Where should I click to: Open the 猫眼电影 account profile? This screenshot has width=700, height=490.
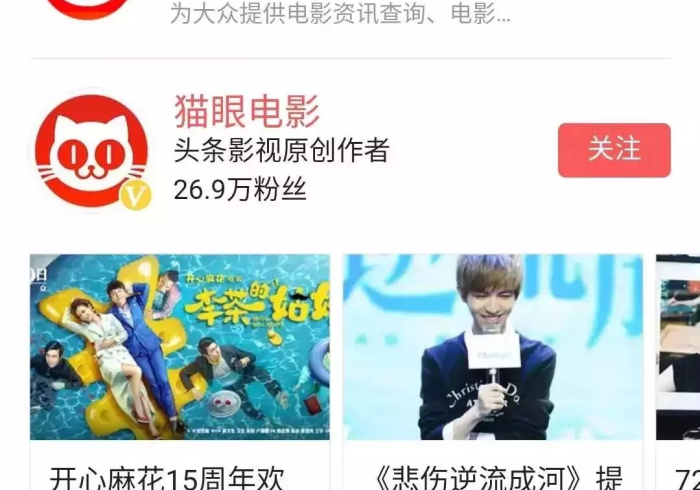[x=246, y=110]
